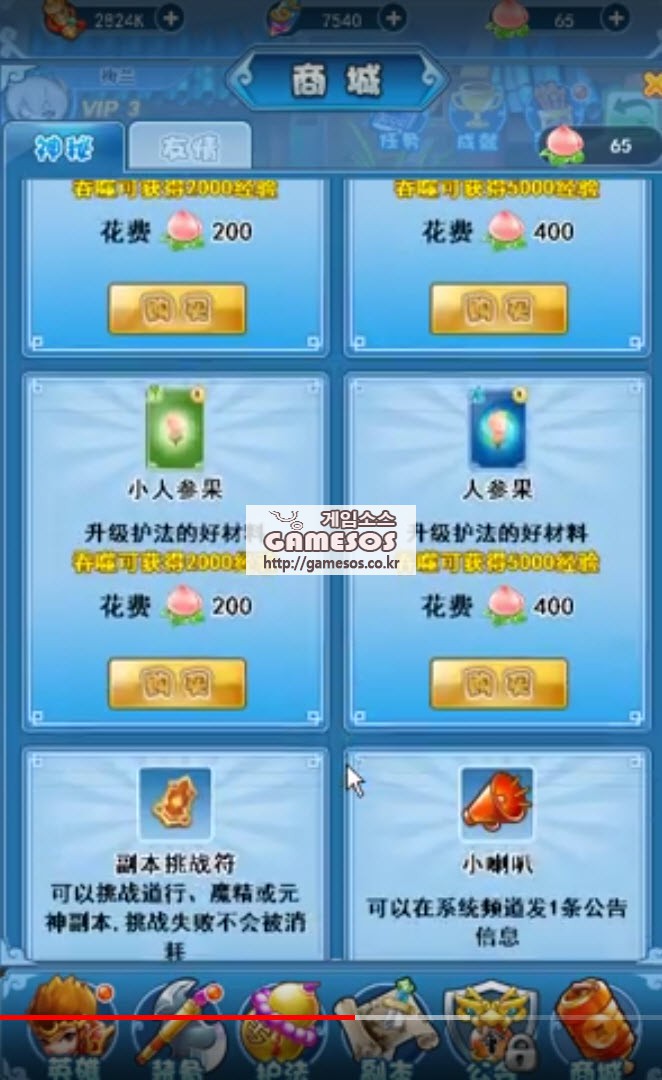The width and height of the screenshot is (662, 1080).
Task: Open the 副本挑战符 item card
Action: pyautogui.click(x=175, y=855)
